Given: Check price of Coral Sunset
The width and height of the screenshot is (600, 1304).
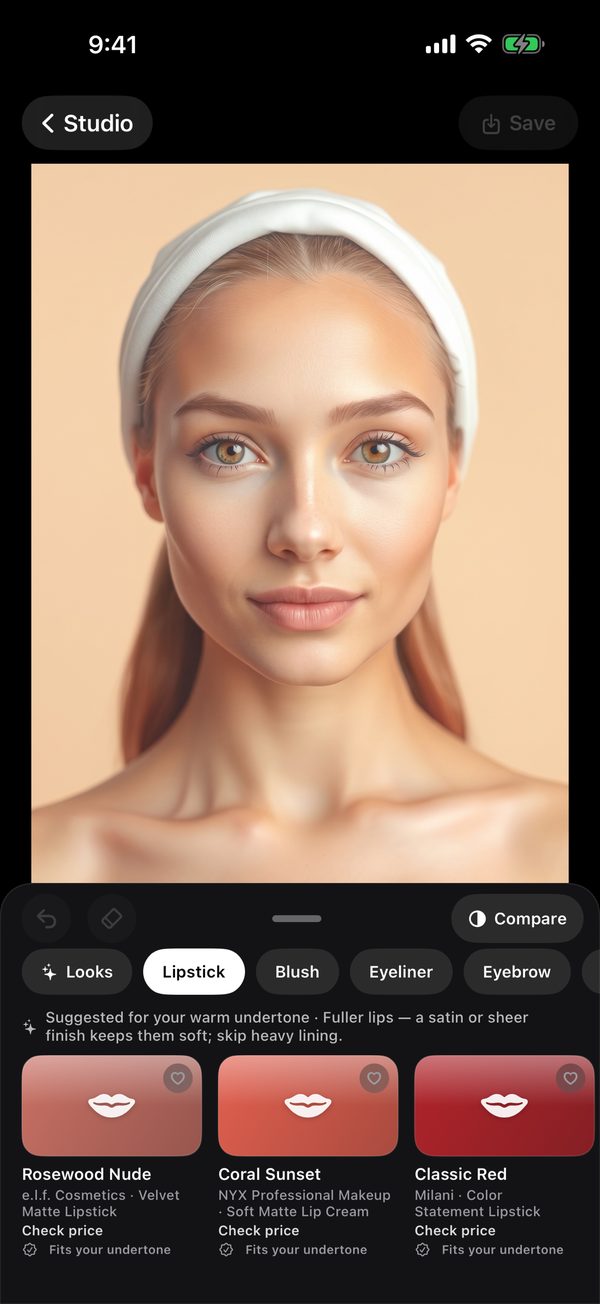Looking at the screenshot, I should point(258,1231).
